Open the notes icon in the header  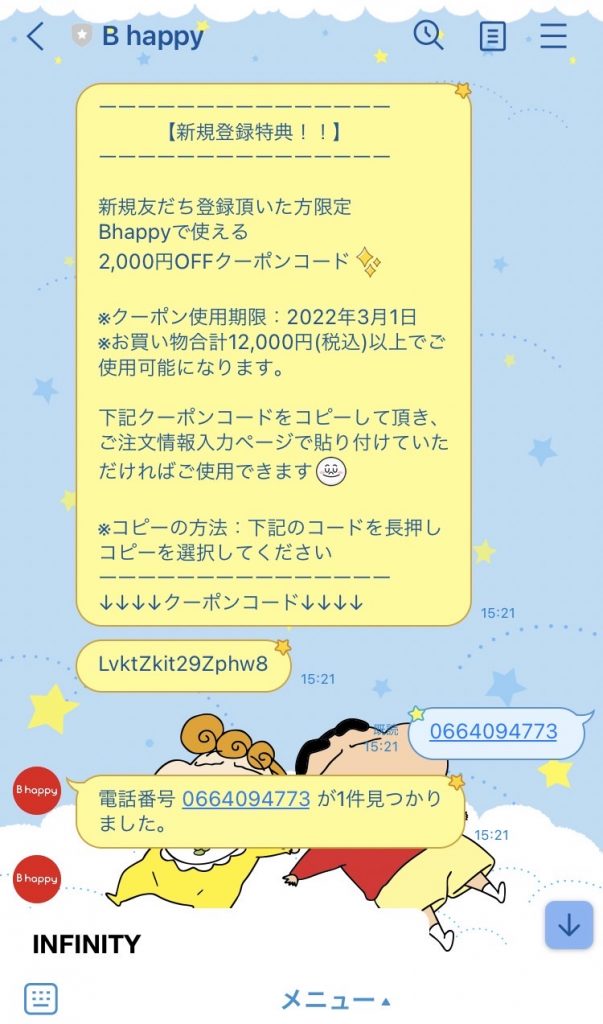492,37
